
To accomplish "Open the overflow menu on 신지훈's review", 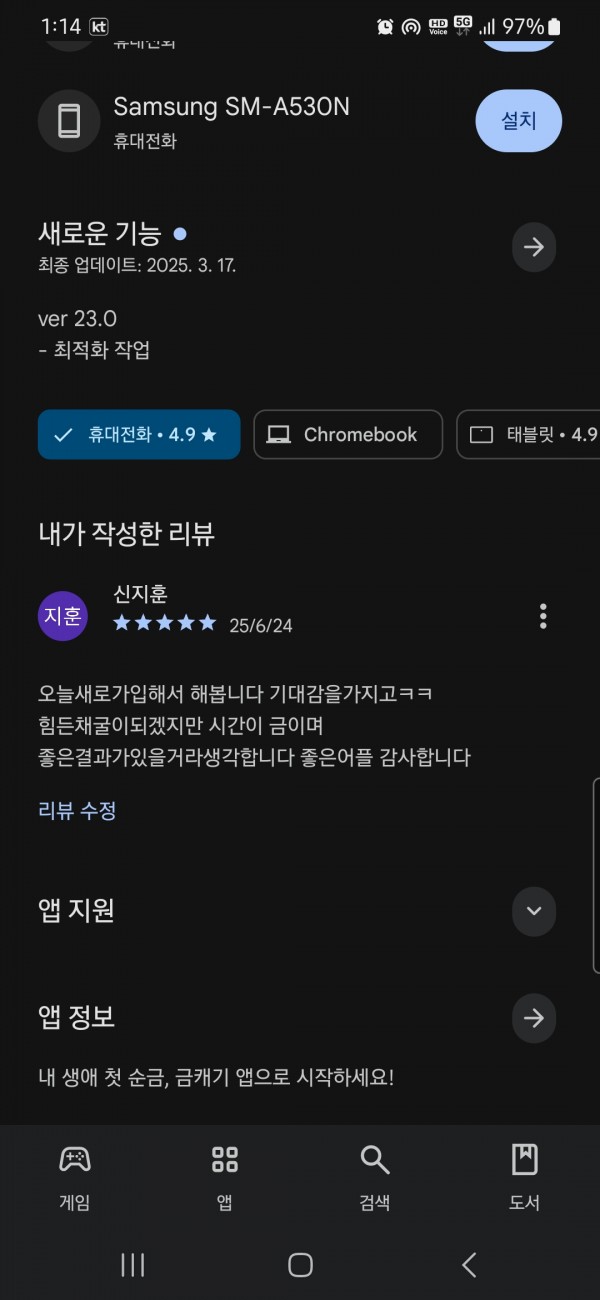I will click(x=543, y=616).
